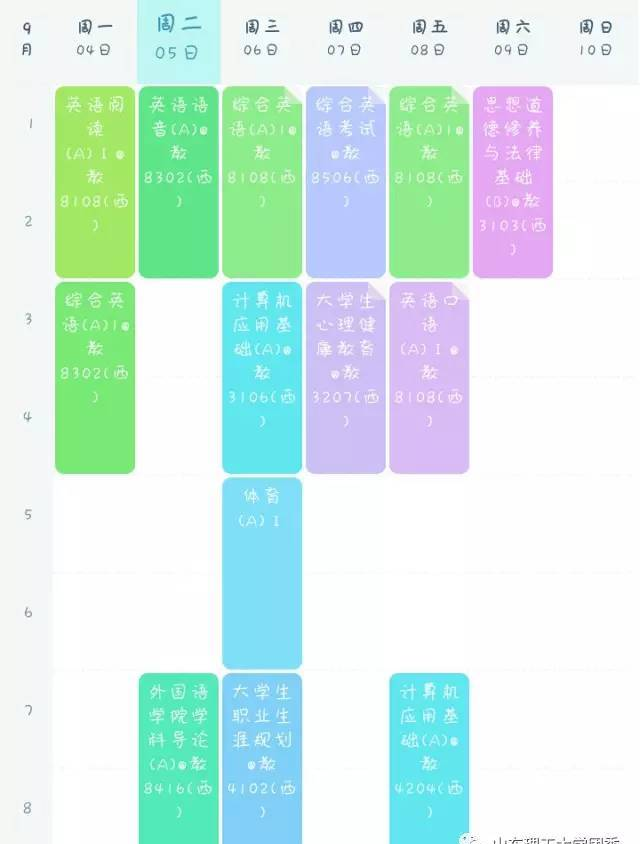Open Friday's 综合英语(A)I course card
Image resolution: width=640 pixels, height=844 pixels.
pos(429,182)
